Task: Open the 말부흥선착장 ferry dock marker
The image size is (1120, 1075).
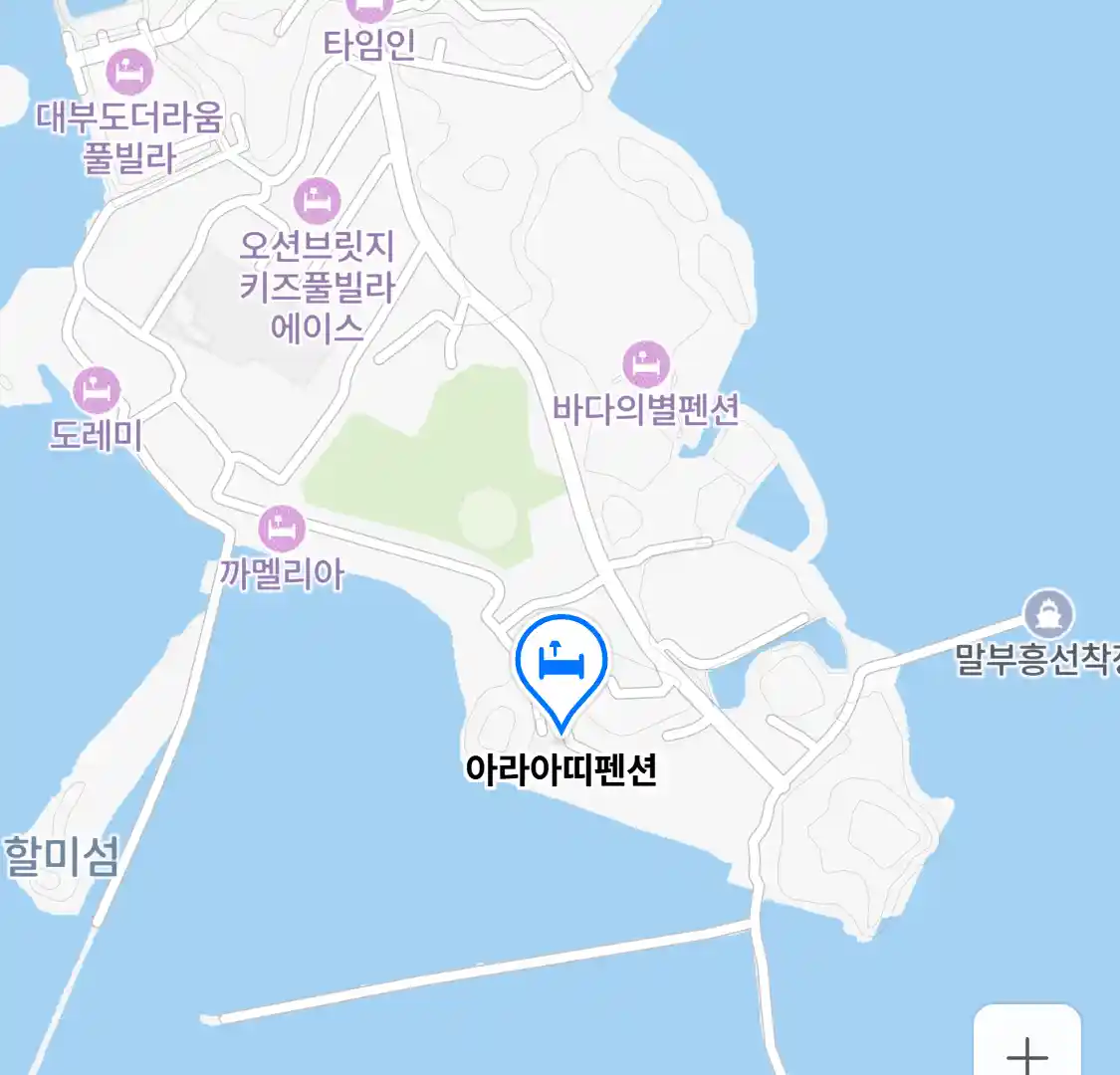Action: point(1048,613)
